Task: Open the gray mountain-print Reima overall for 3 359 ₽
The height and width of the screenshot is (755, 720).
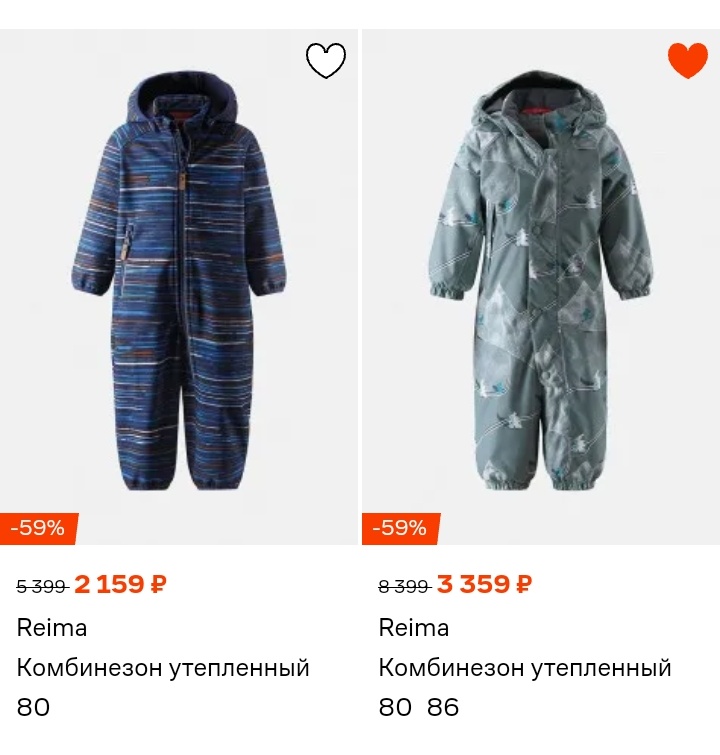Action: 540,290
